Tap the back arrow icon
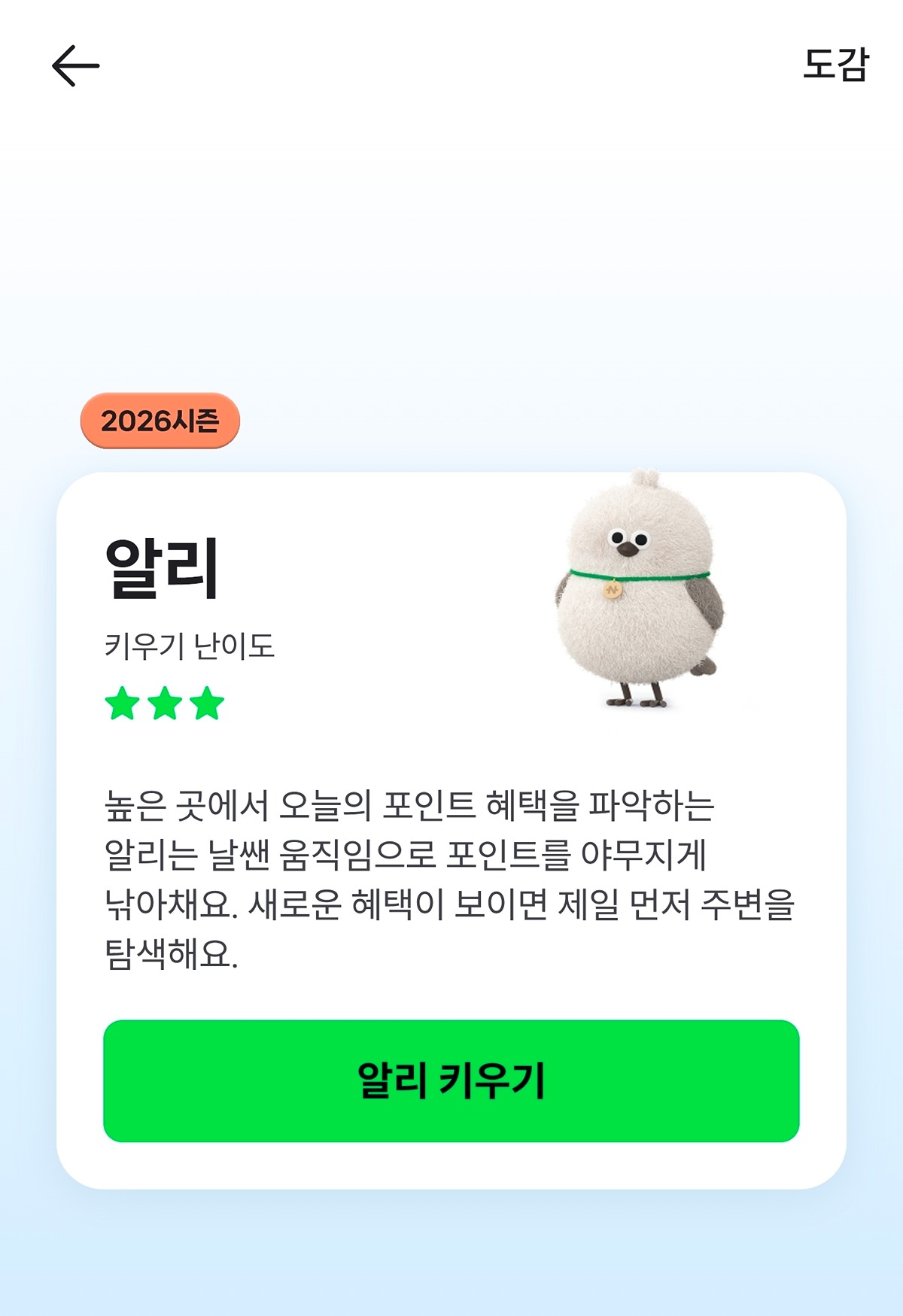The image size is (903, 1316). pyautogui.click(x=74, y=66)
